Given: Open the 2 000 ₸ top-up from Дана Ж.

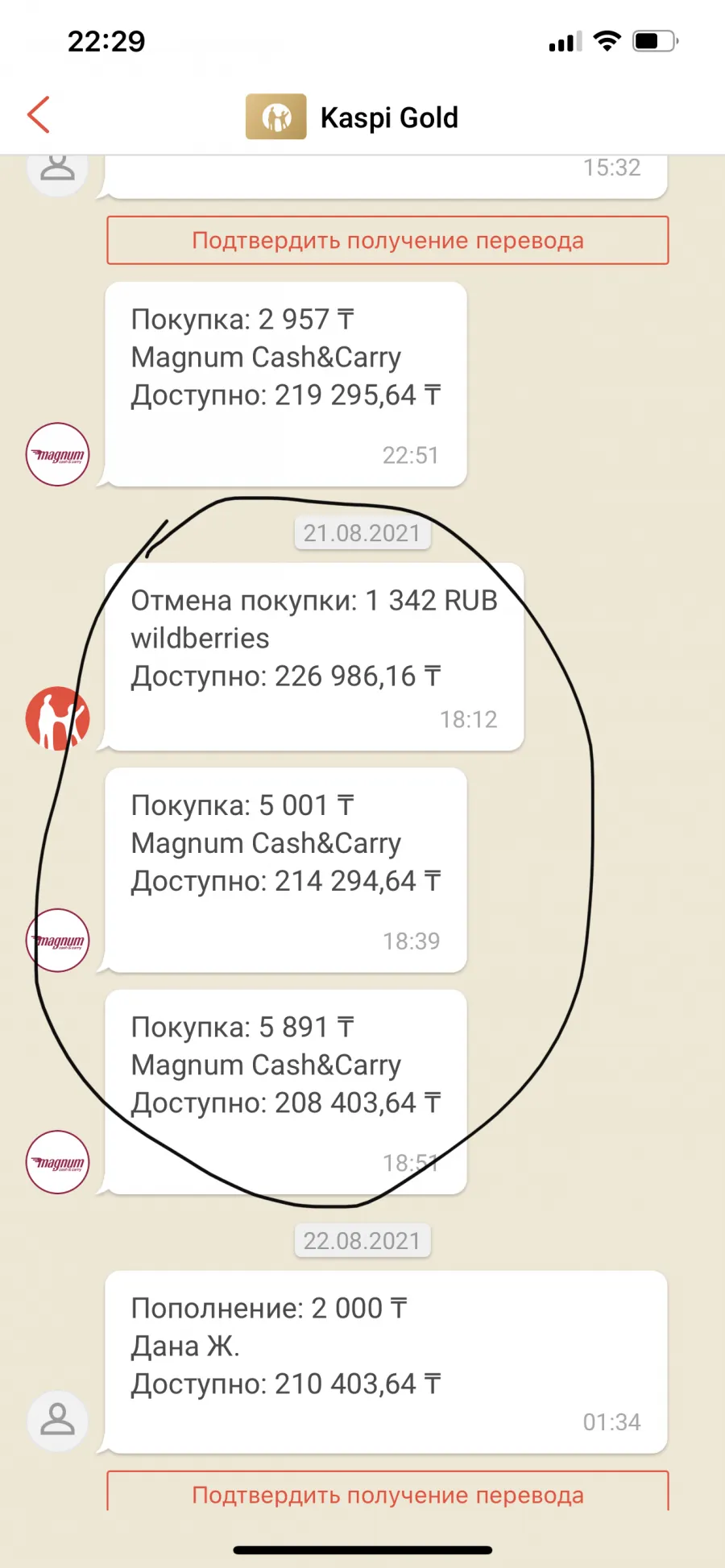Looking at the screenshot, I should 387,1362.
